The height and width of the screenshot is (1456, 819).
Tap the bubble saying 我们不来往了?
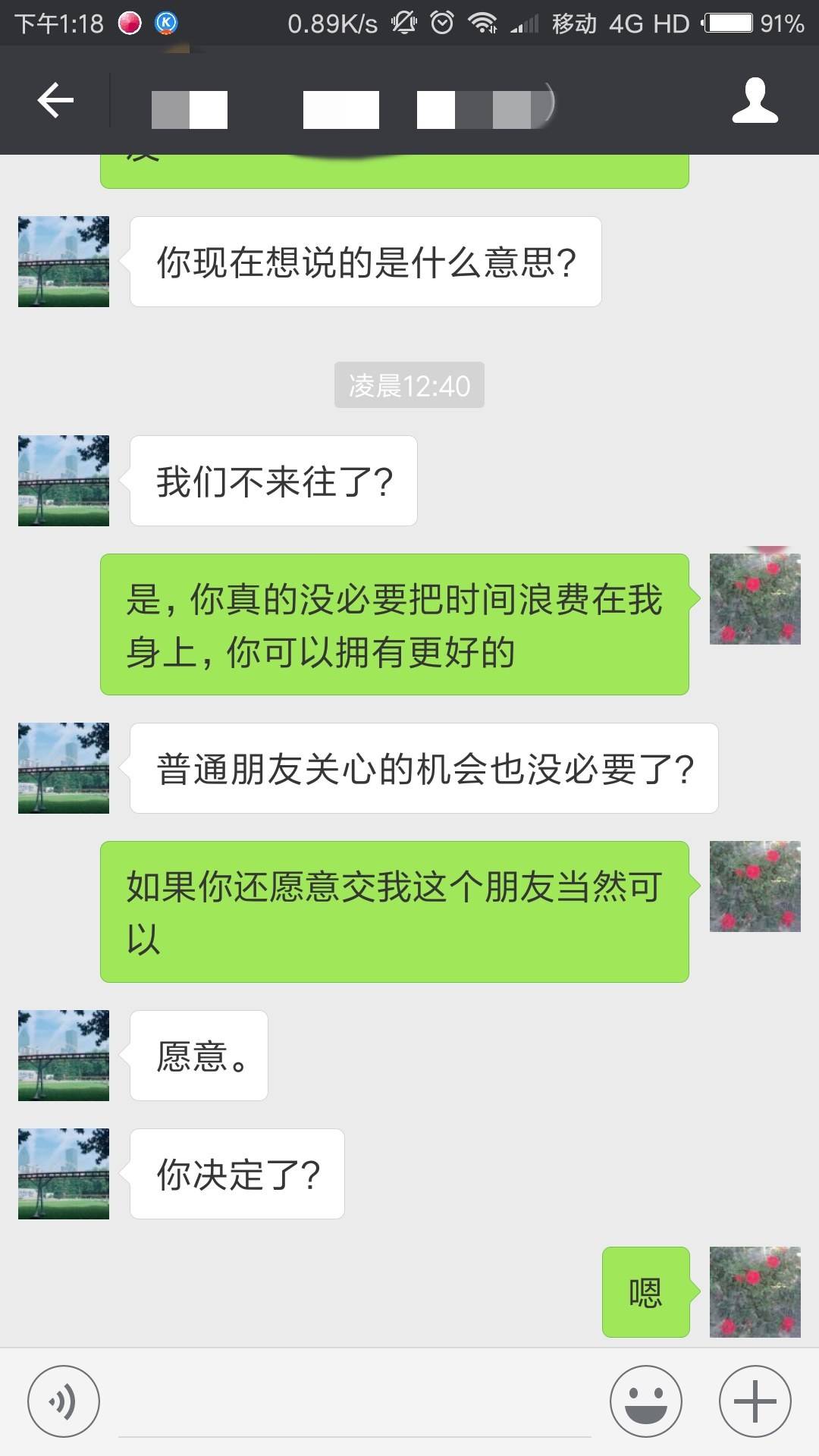click(274, 480)
